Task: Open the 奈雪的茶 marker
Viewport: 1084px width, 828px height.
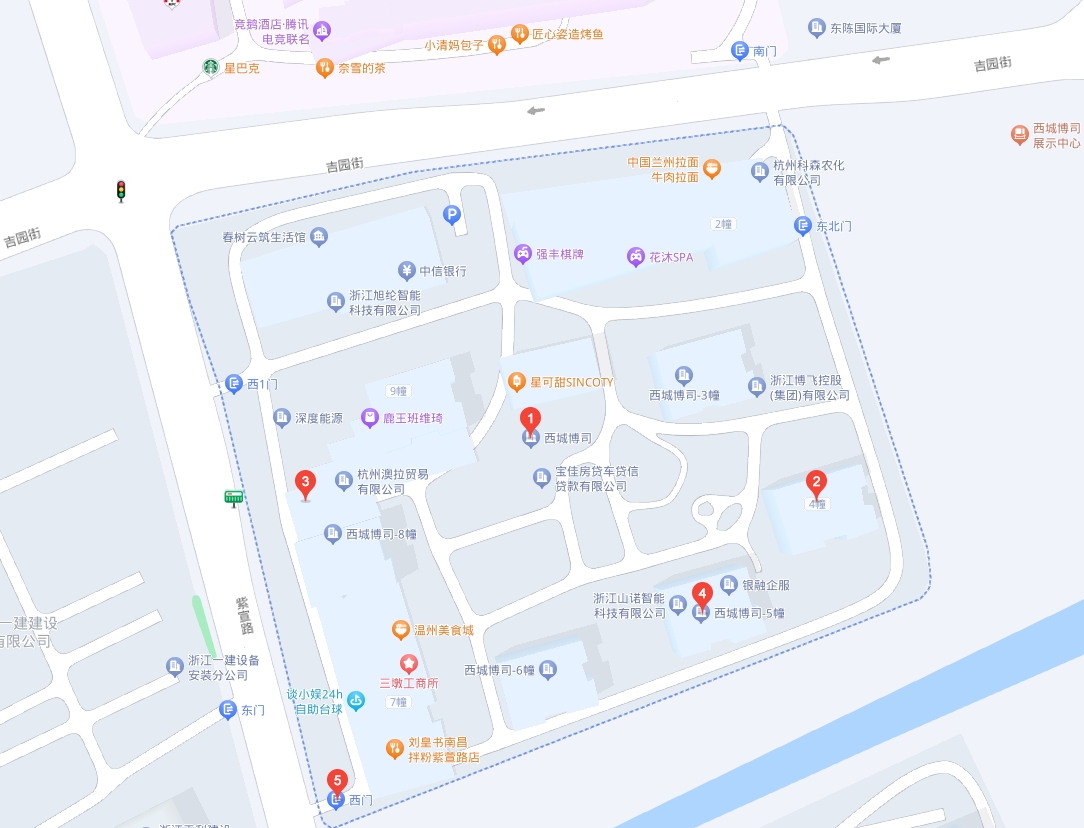Action: (x=324, y=68)
